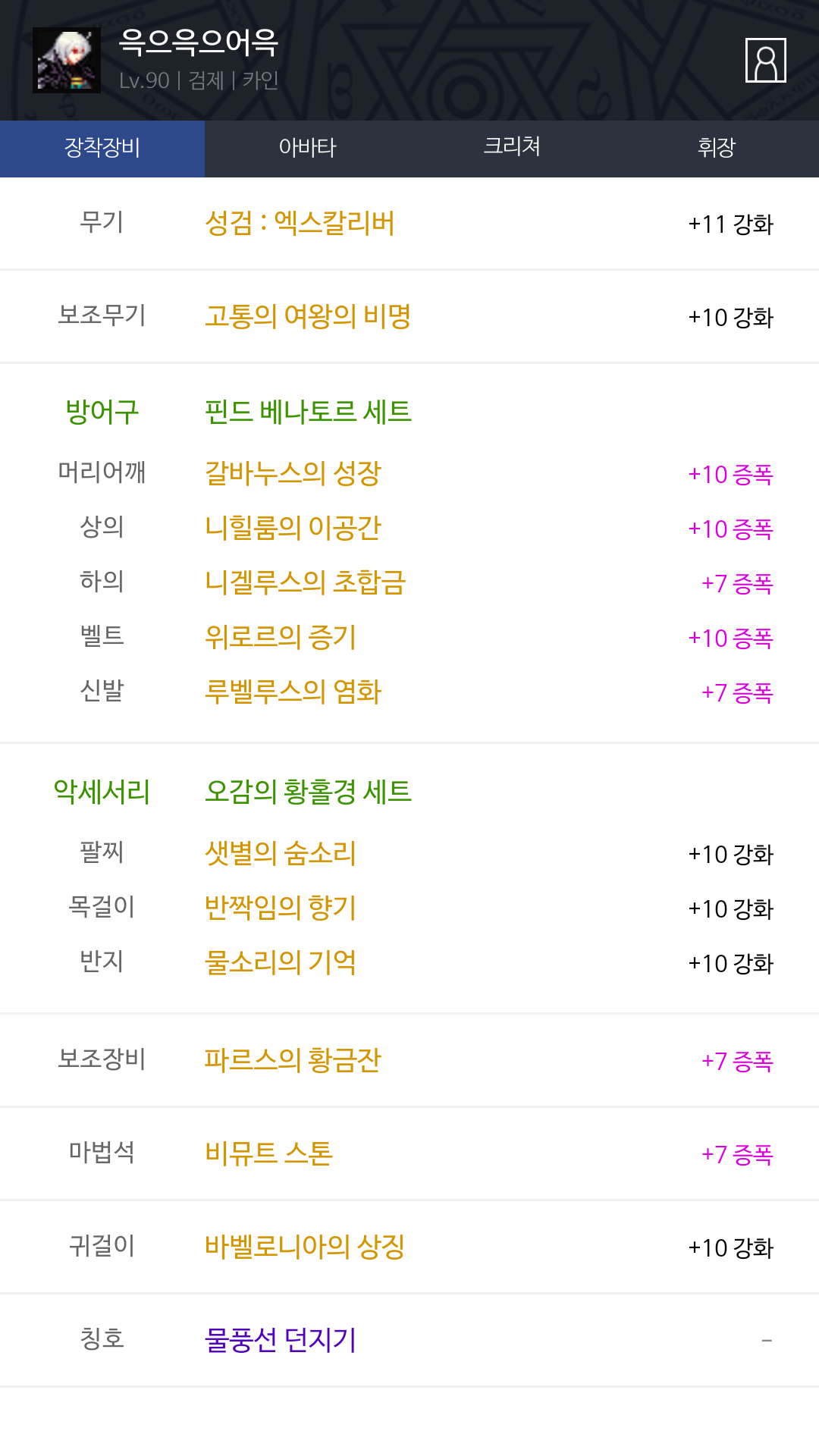Open 위로르의 증기 belt item
Screen dimensions: 819x1456
click(281, 637)
